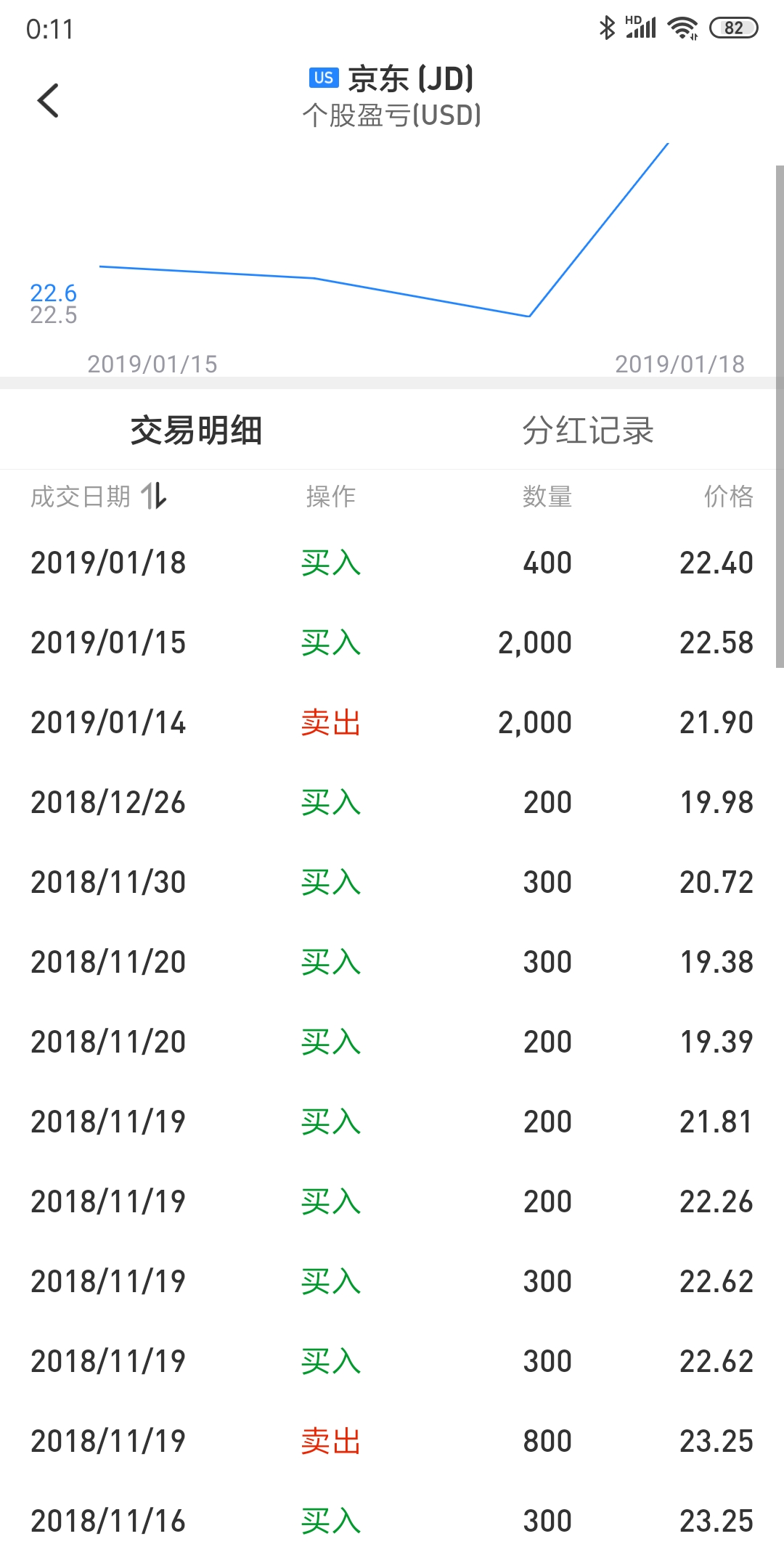The width and height of the screenshot is (784, 1568).
Task: Select the 交易明细 tab
Action: 196,430
